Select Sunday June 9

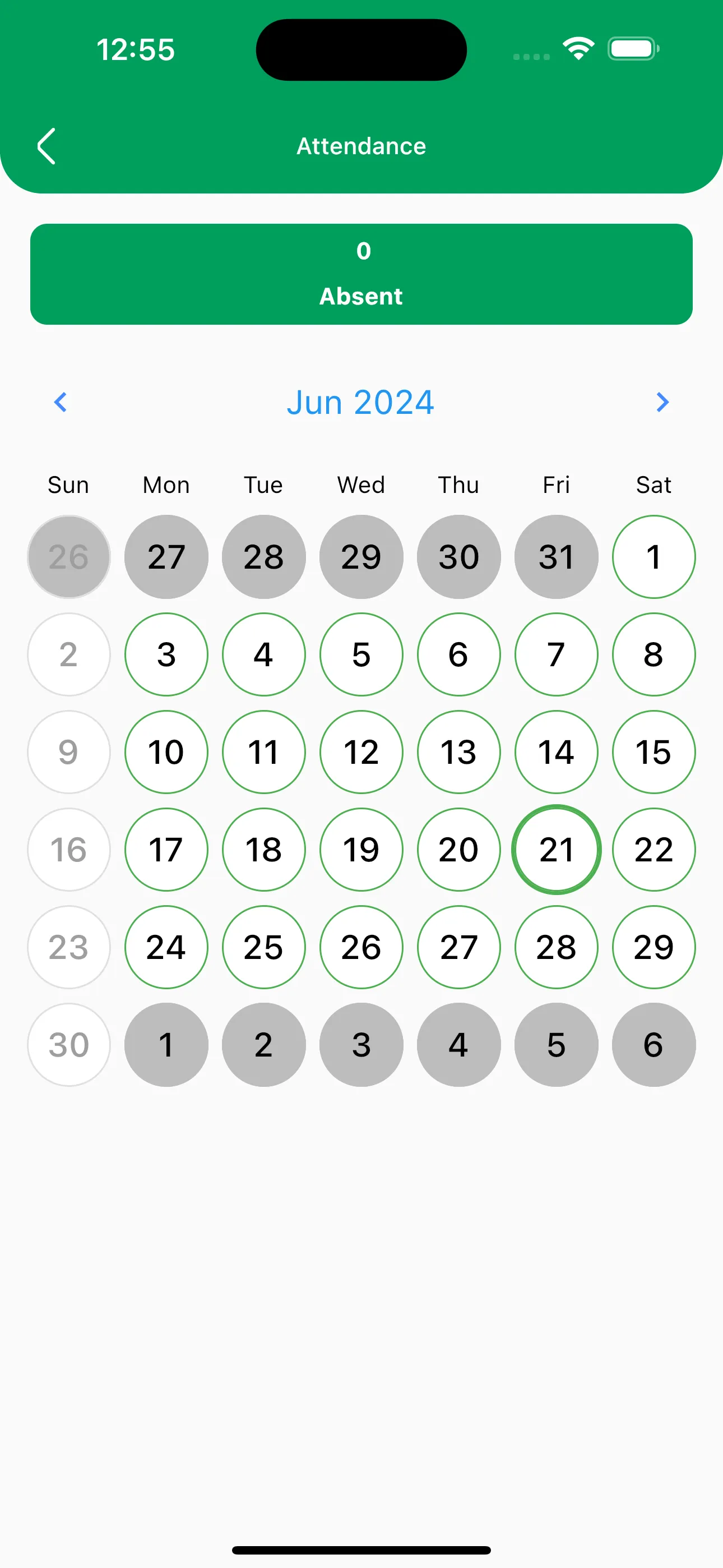click(69, 753)
